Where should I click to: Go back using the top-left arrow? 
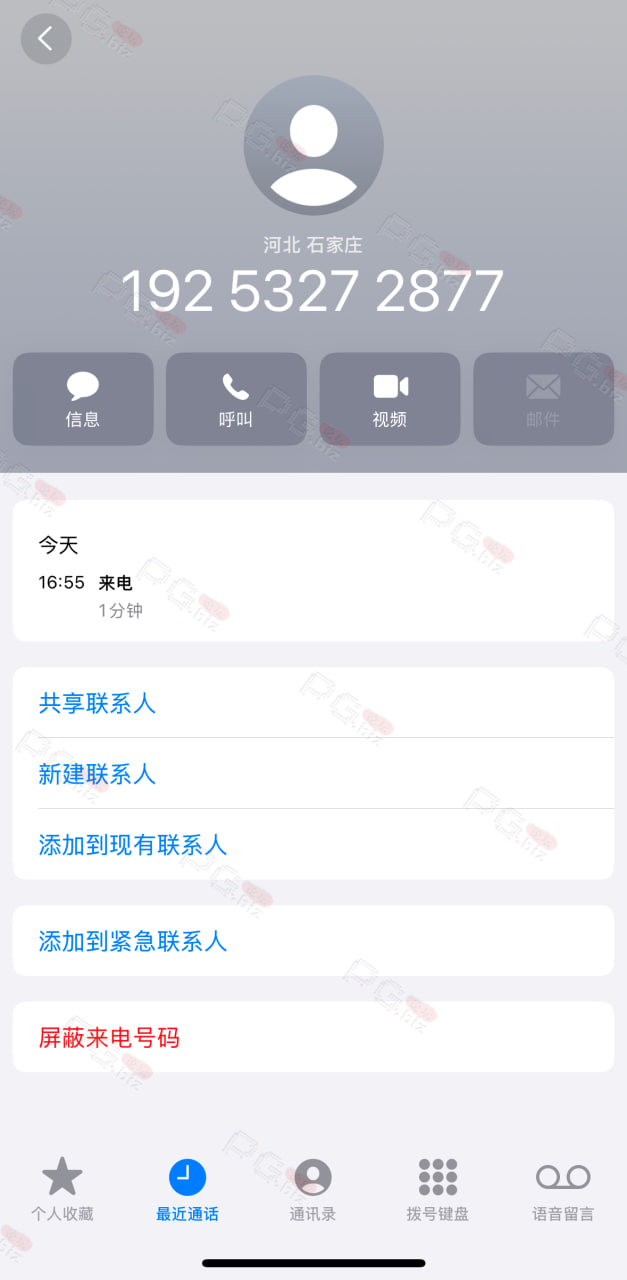(x=46, y=39)
